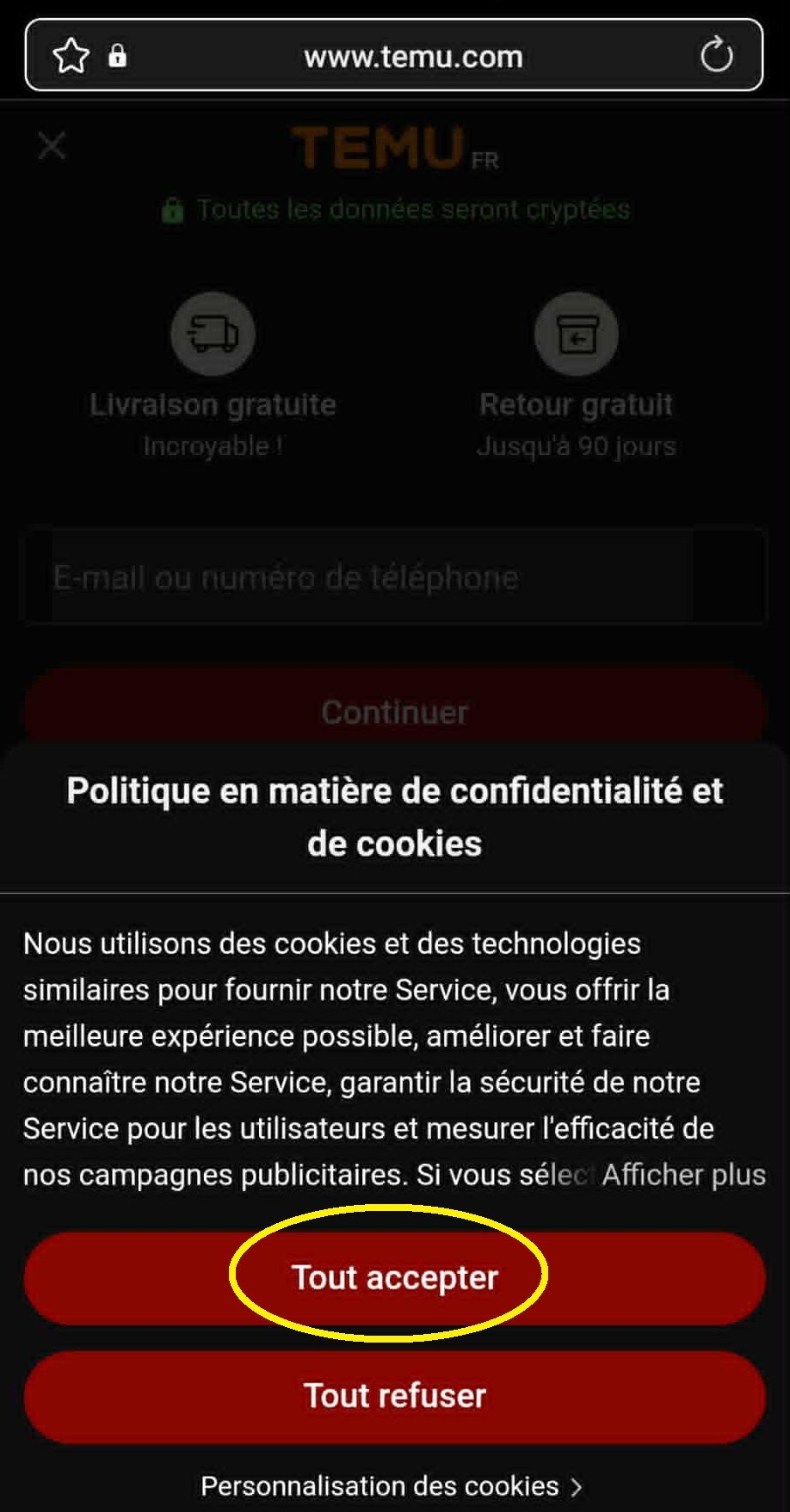Screen dimensions: 790x1512
Task: Tap the www.temu.com address bar
Action: tap(413, 57)
